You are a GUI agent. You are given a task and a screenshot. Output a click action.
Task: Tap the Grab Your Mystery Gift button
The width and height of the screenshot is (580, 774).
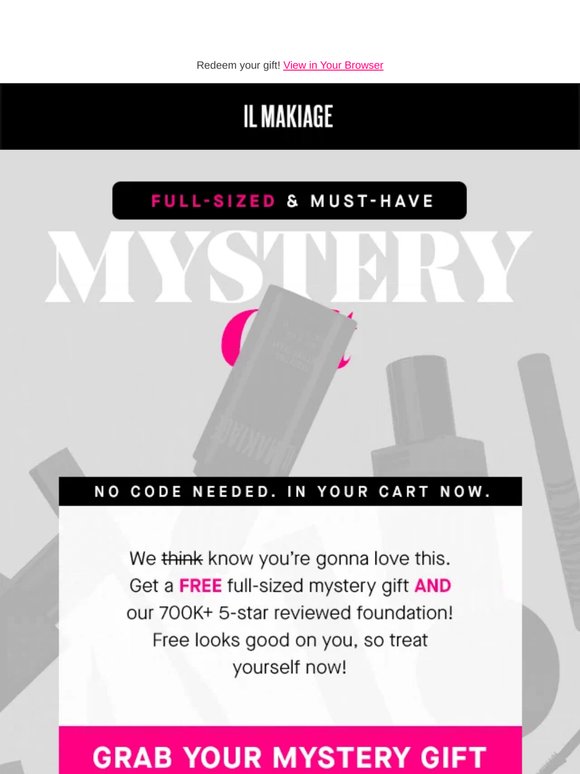pos(290,750)
